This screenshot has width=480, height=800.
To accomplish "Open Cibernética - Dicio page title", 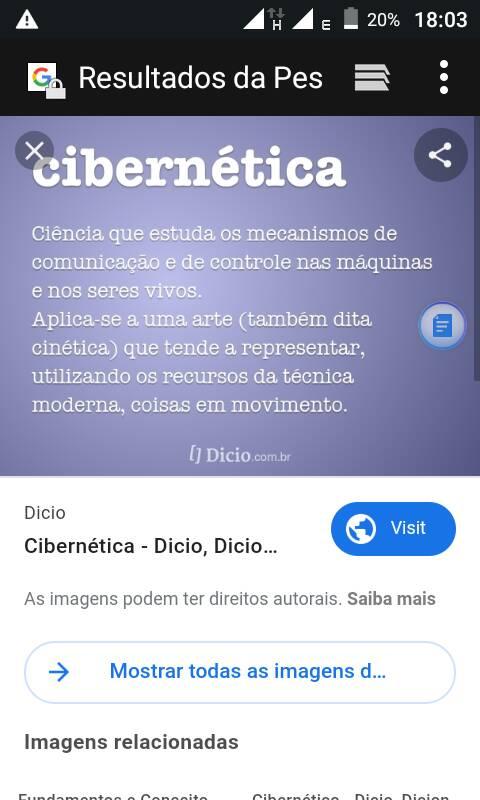I will [150, 546].
